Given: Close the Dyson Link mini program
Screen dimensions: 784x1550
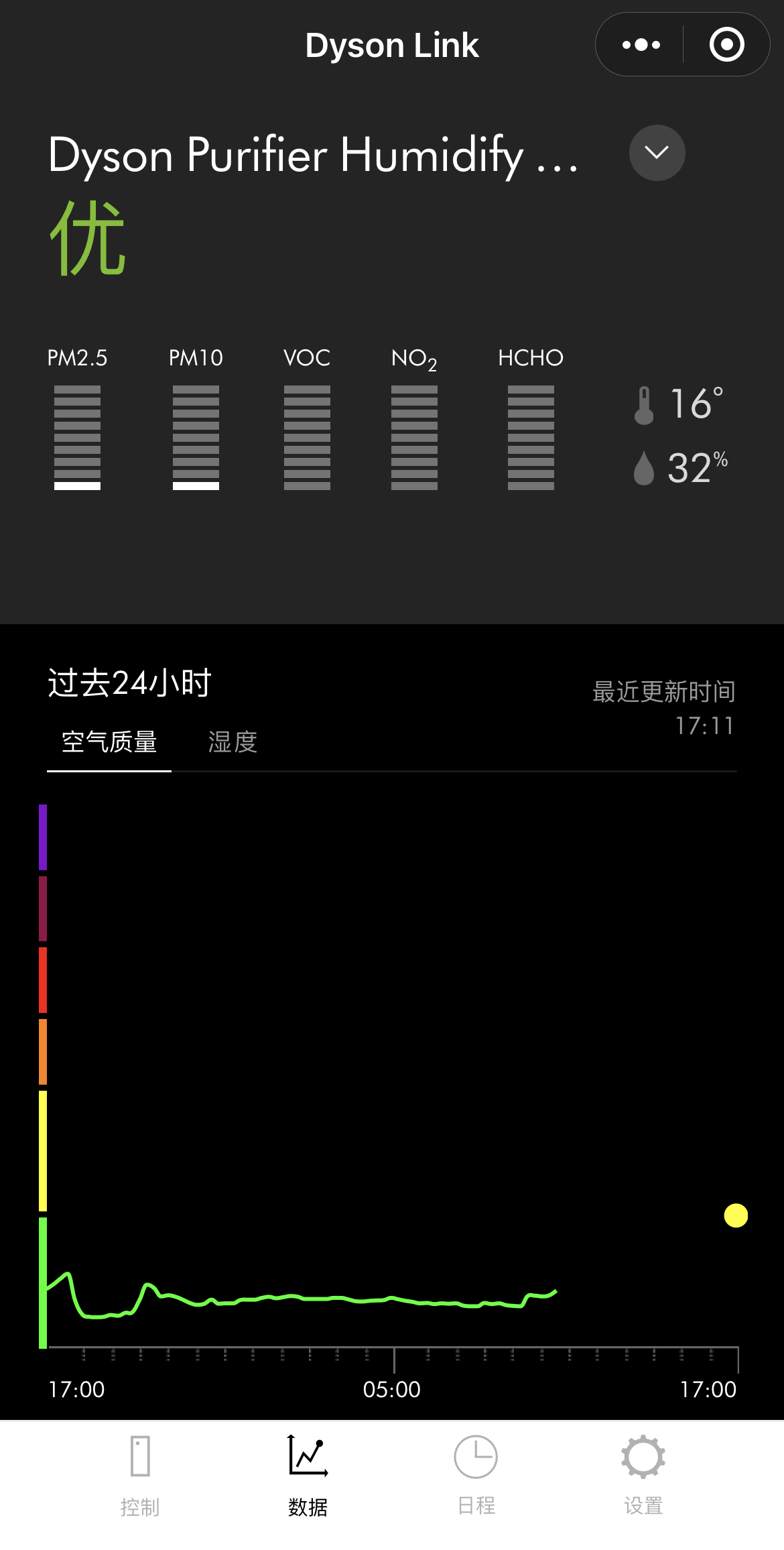Looking at the screenshot, I should (x=726, y=45).
